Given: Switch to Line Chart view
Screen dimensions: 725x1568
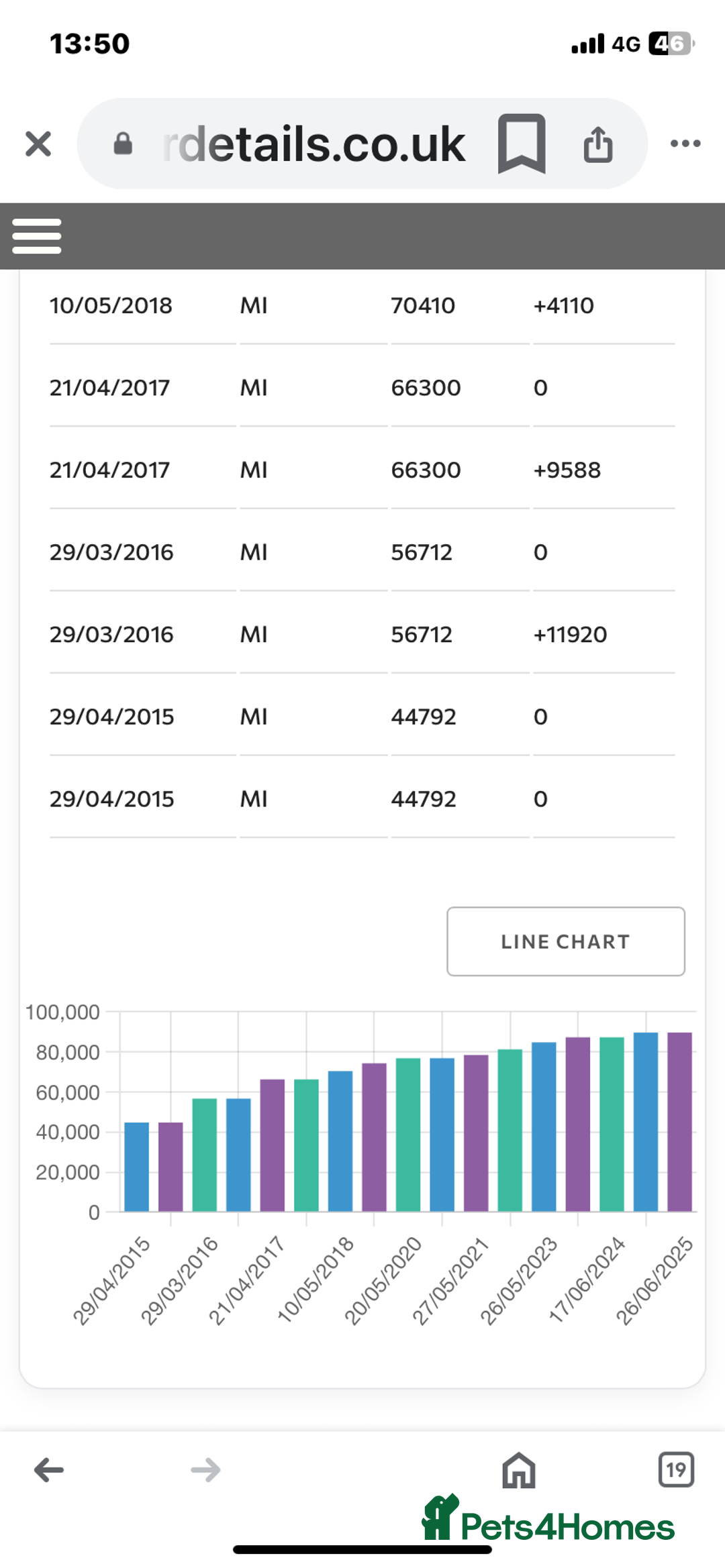Looking at the screenshot, I should tap(565, 941).
